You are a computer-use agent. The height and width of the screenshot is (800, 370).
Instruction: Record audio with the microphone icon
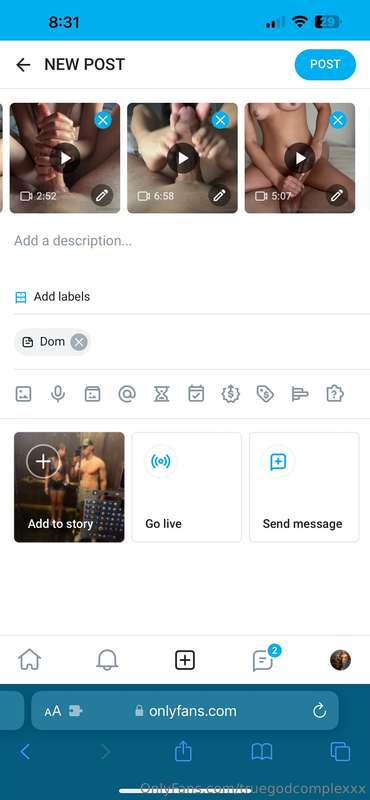pyautogui.click(x=58, y=394)
